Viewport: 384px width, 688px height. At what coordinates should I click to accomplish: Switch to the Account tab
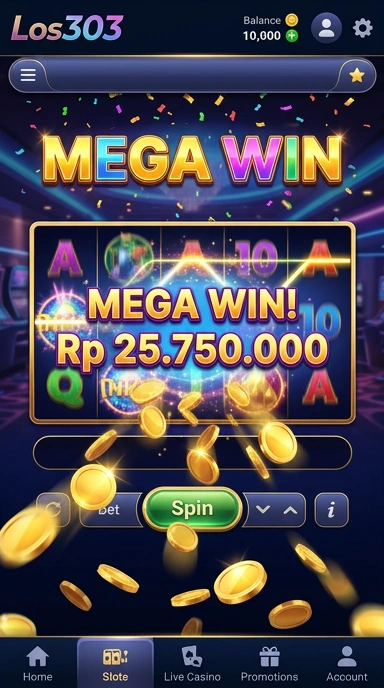(x=347, y=663)
